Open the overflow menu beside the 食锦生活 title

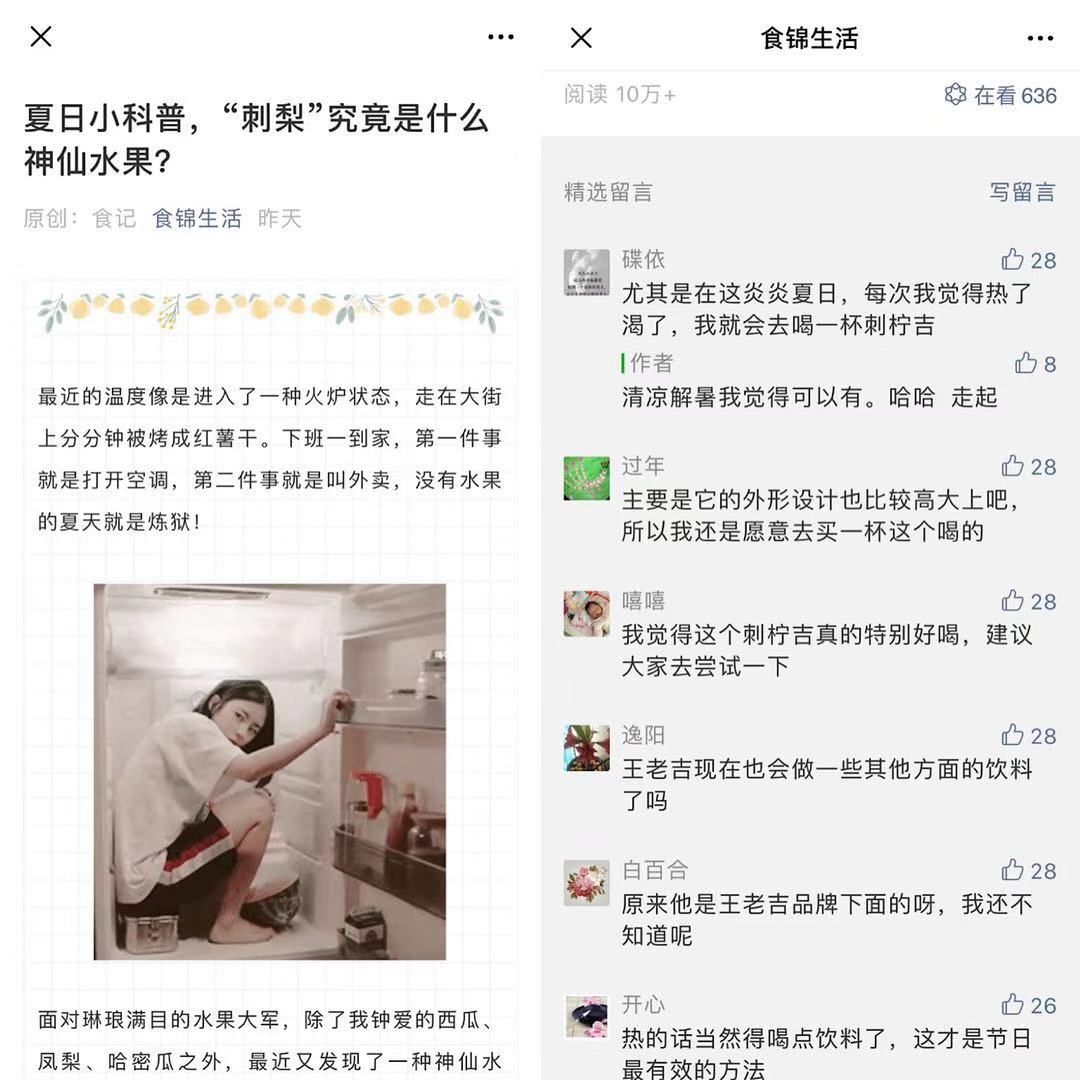(x=1040, y=38)
